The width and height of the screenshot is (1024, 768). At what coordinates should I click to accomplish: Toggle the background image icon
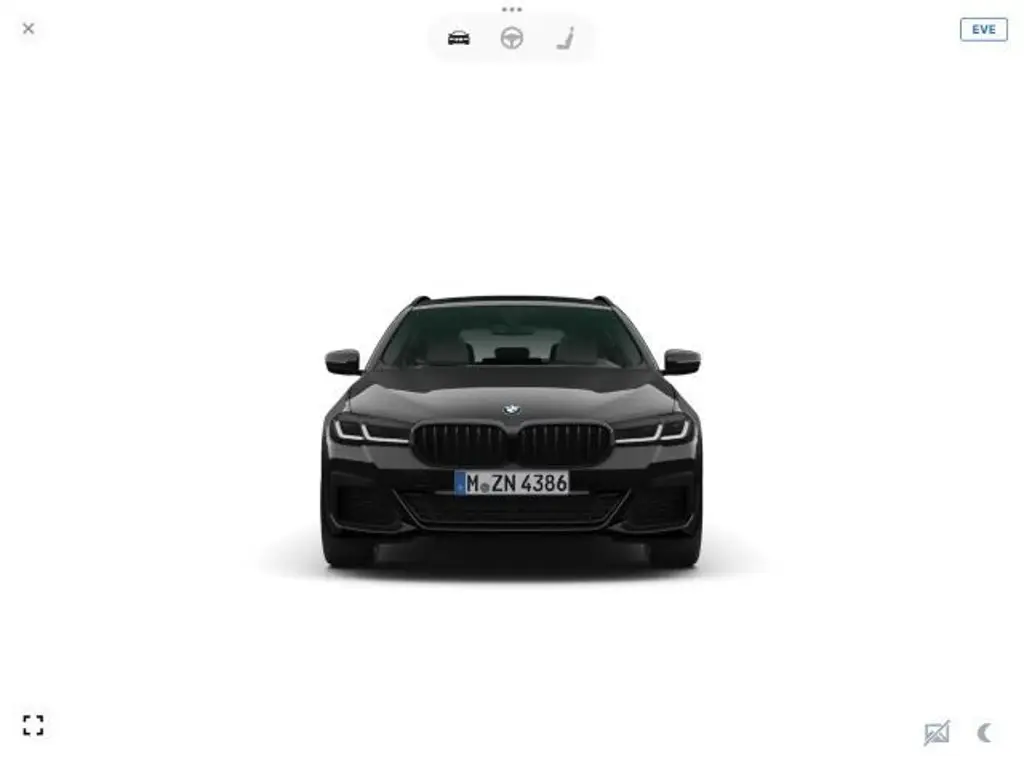[936, 733]
